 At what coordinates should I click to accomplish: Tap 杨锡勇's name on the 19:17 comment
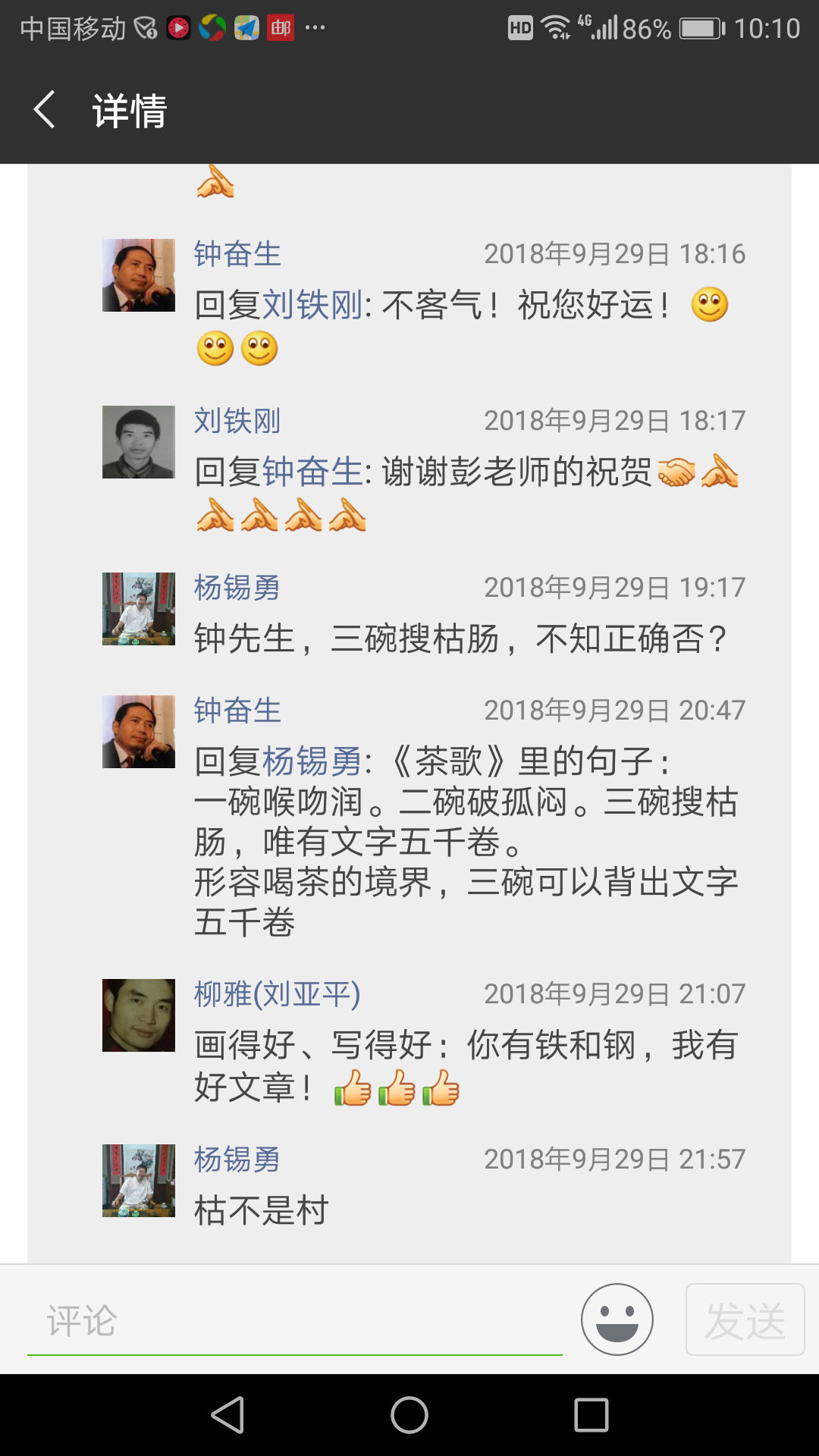coord(237,588)
